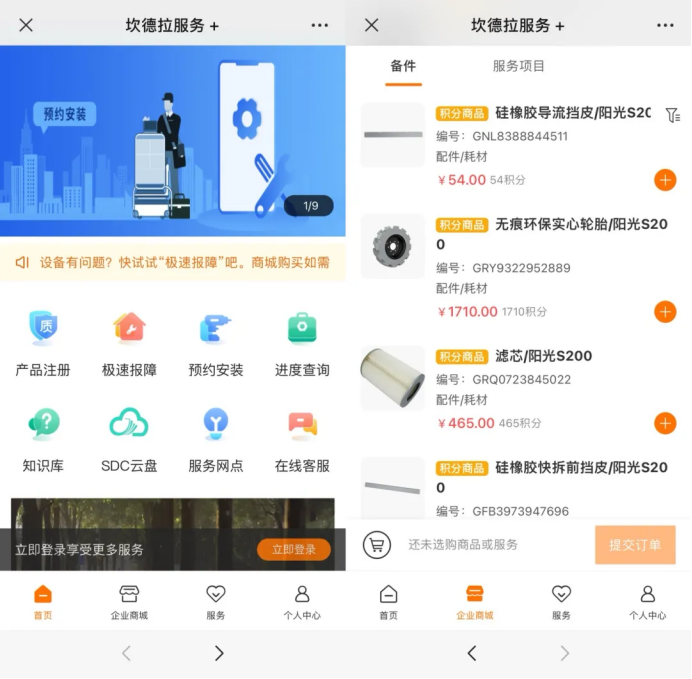
Task: Add 滤芯/阳光S200 to the cart
Action: click(665, 423)
